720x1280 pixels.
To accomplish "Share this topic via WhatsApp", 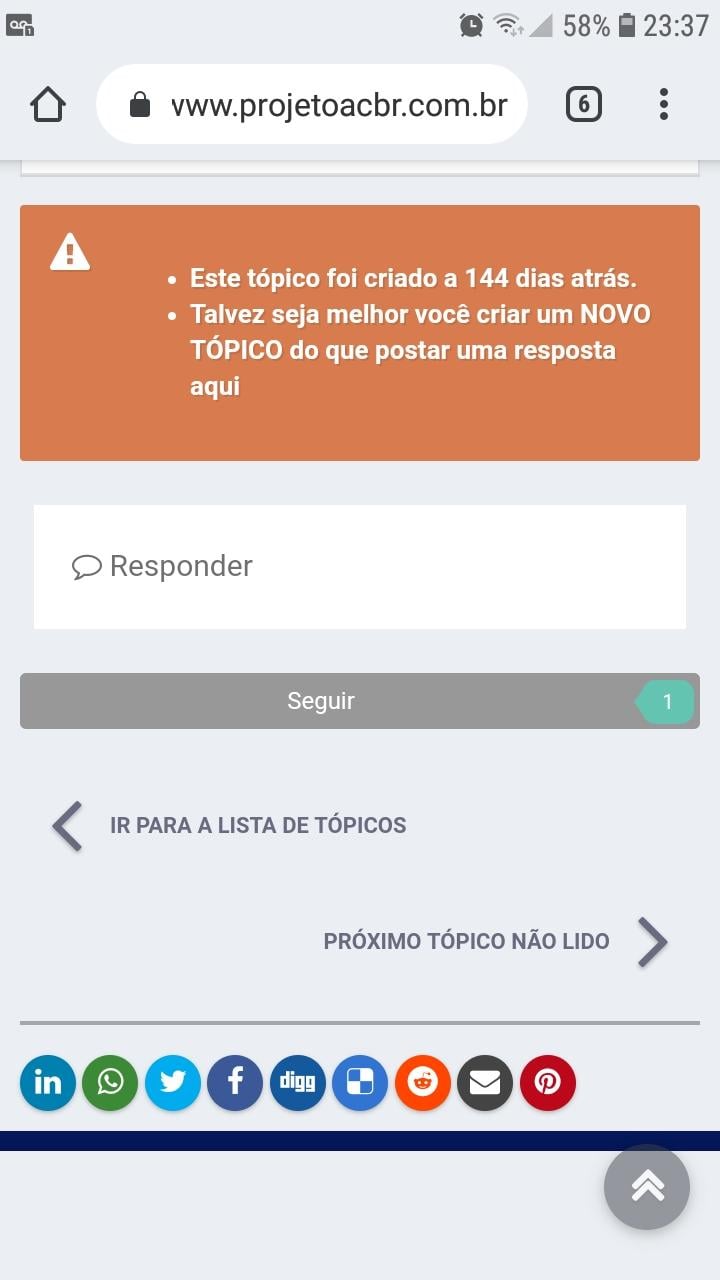I will [x=110, y=1083].
